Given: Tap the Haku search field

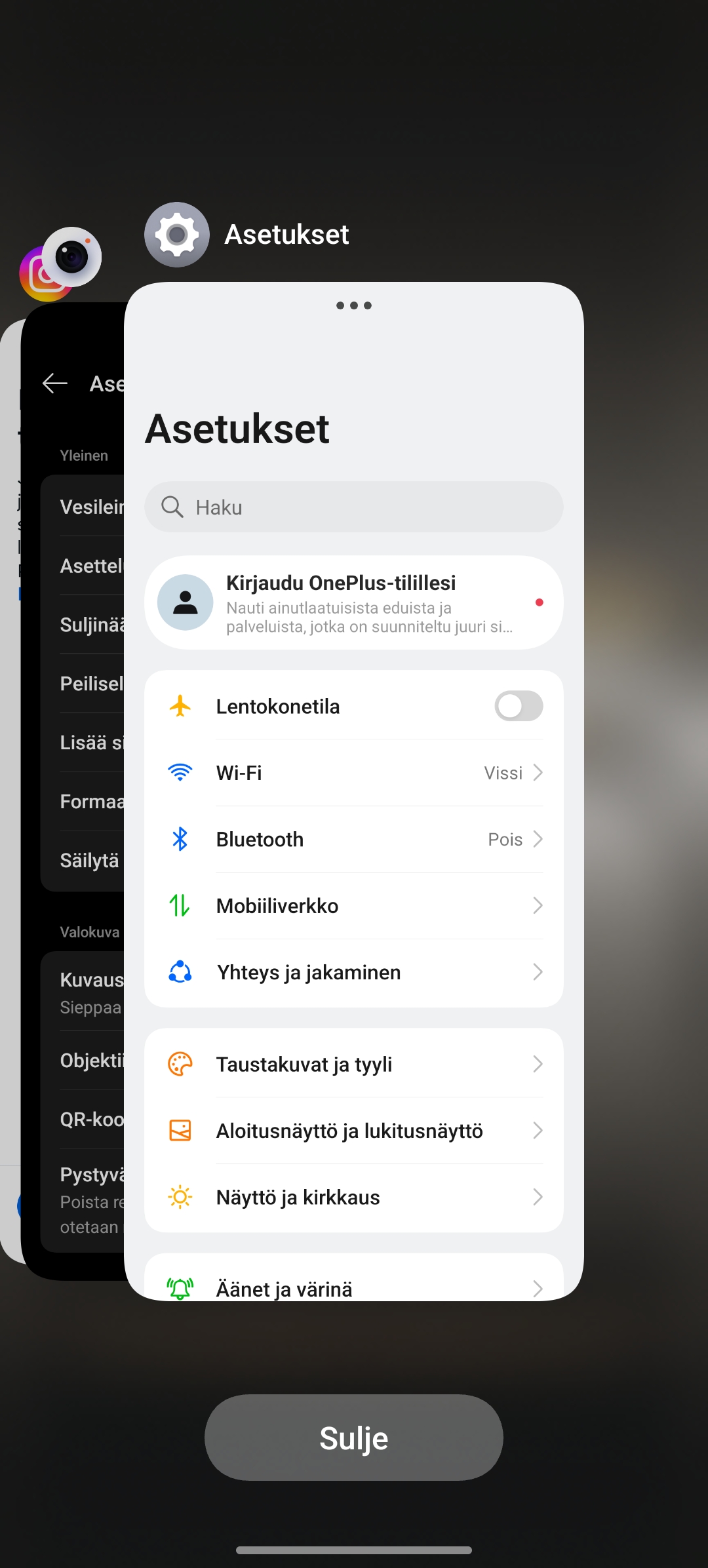Looking at the screenshot, I should 354,507.
